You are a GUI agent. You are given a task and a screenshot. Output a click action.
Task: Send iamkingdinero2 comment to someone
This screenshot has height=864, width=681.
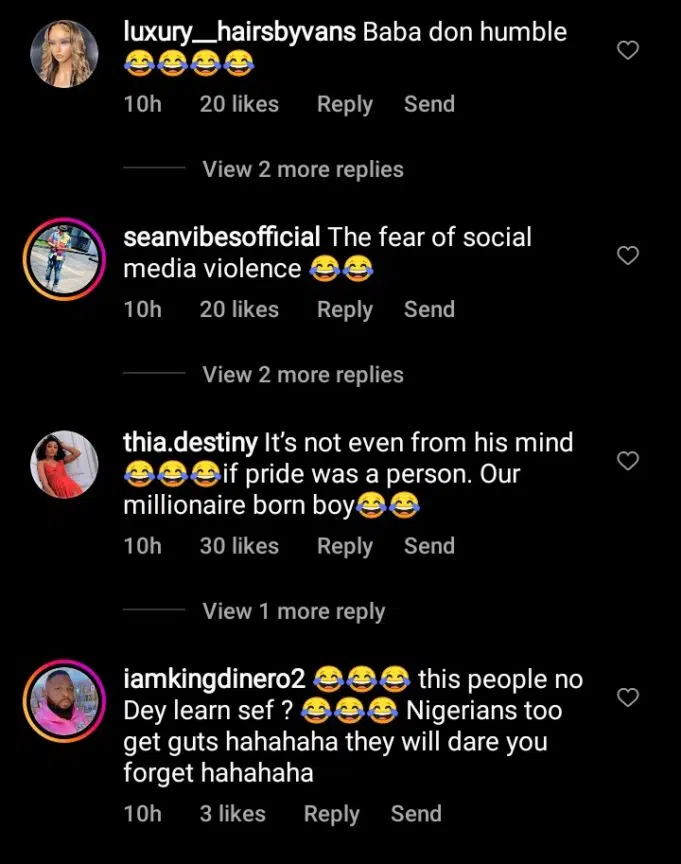(x=416, y=814)
